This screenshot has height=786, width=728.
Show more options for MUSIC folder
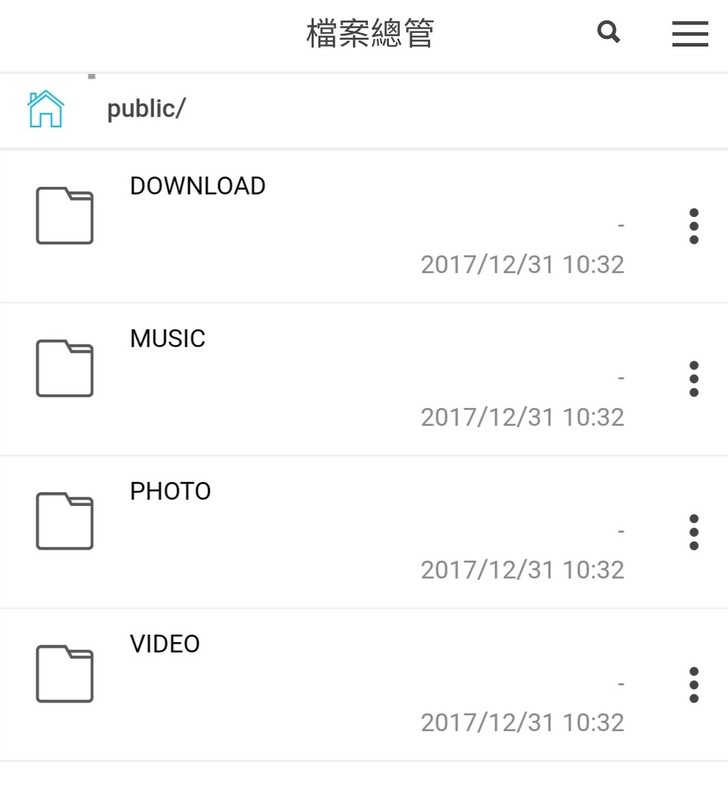tap(693, 380)
